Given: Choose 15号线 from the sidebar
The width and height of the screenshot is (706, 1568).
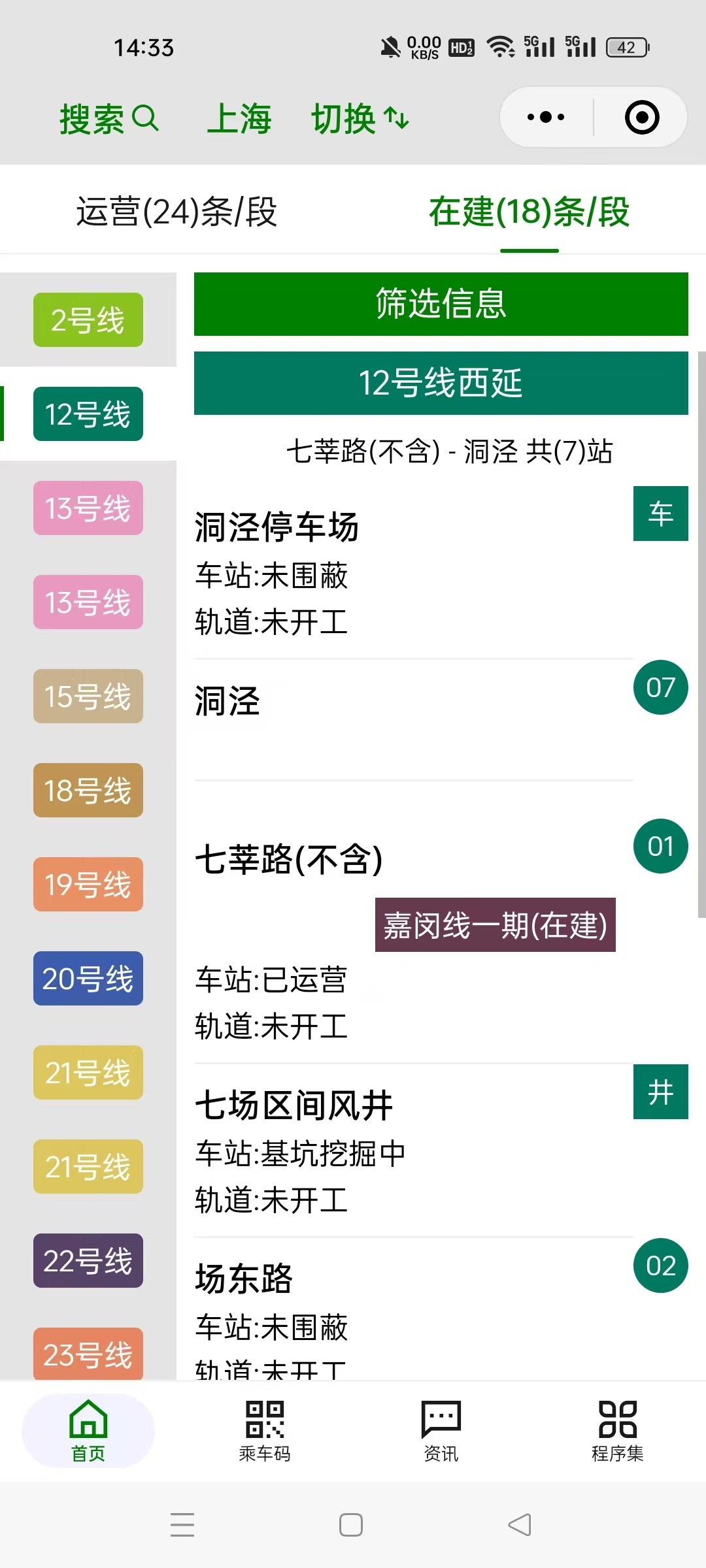Looking at the screenshot, I should [88, 696].
